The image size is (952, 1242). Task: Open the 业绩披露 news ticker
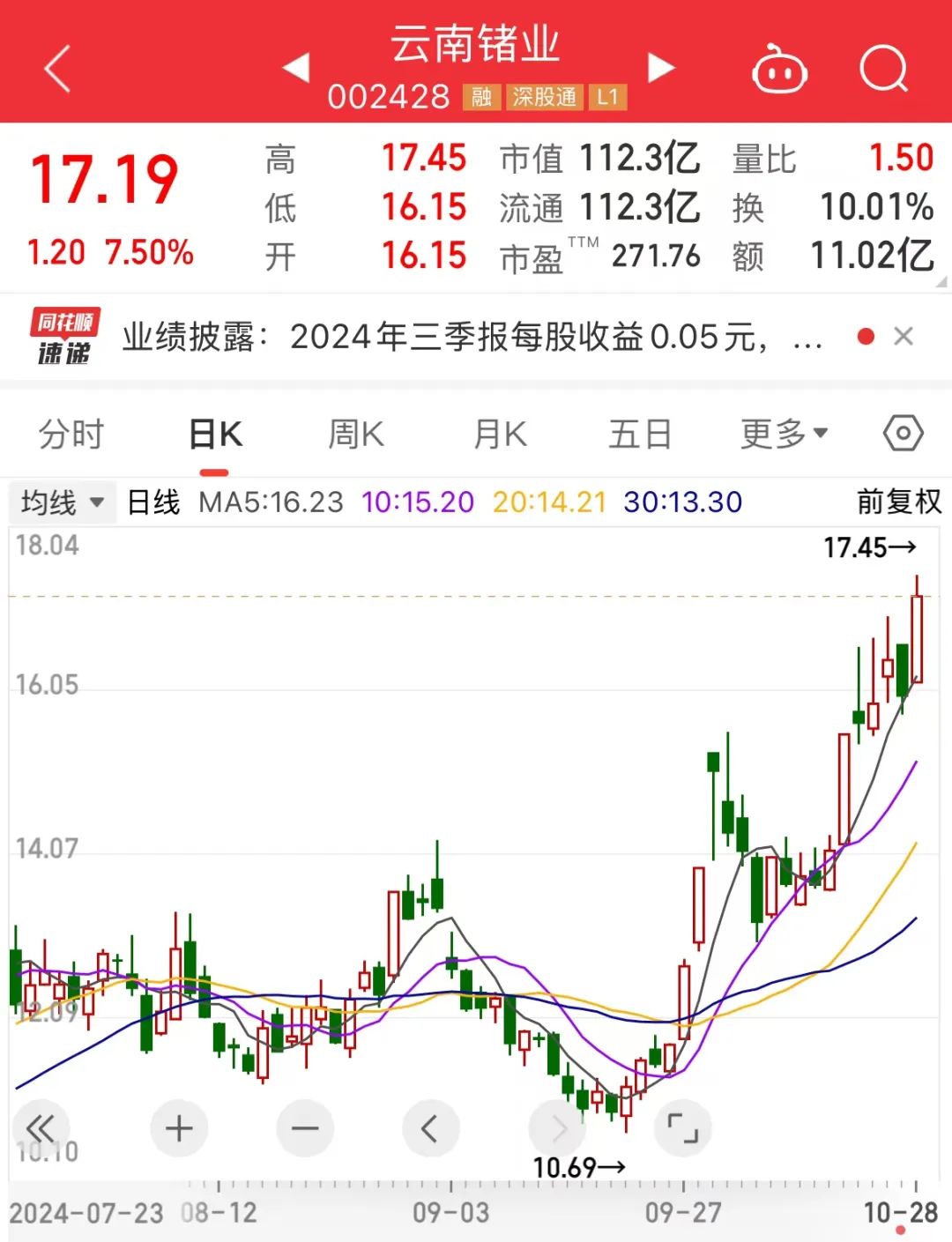471,337
